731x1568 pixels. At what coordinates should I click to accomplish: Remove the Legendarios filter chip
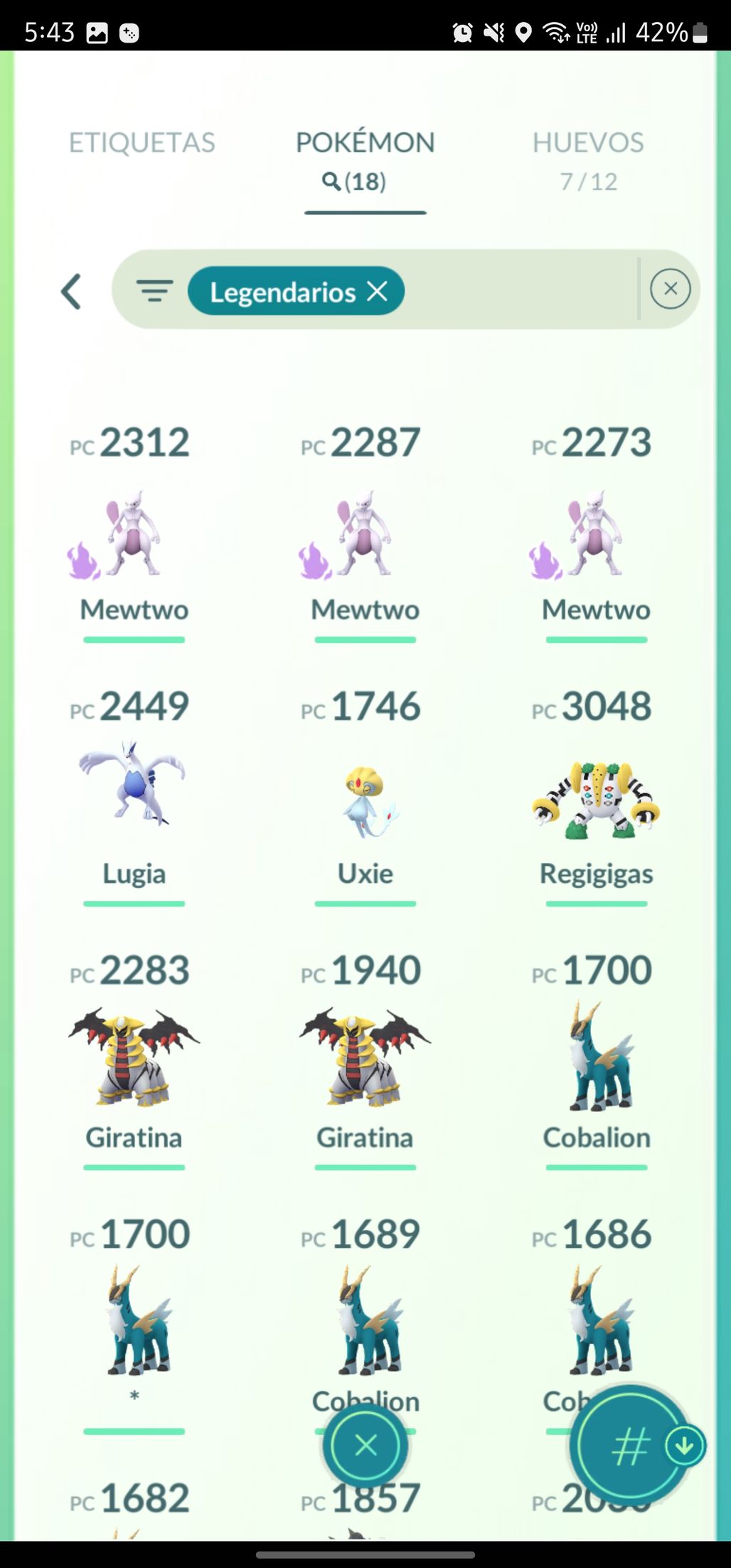pyautogui.click(x=378, y=290)
